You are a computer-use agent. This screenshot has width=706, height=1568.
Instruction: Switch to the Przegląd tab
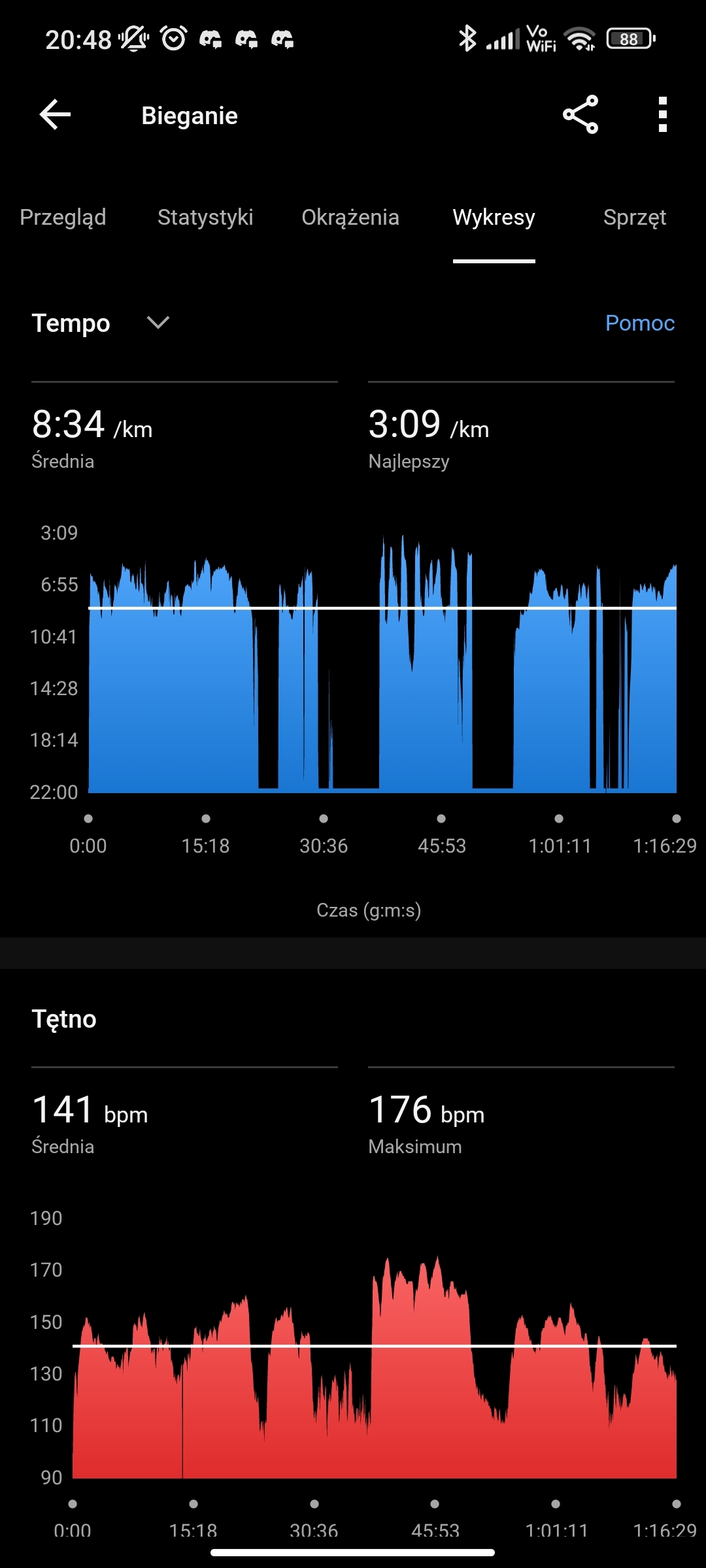63,217
